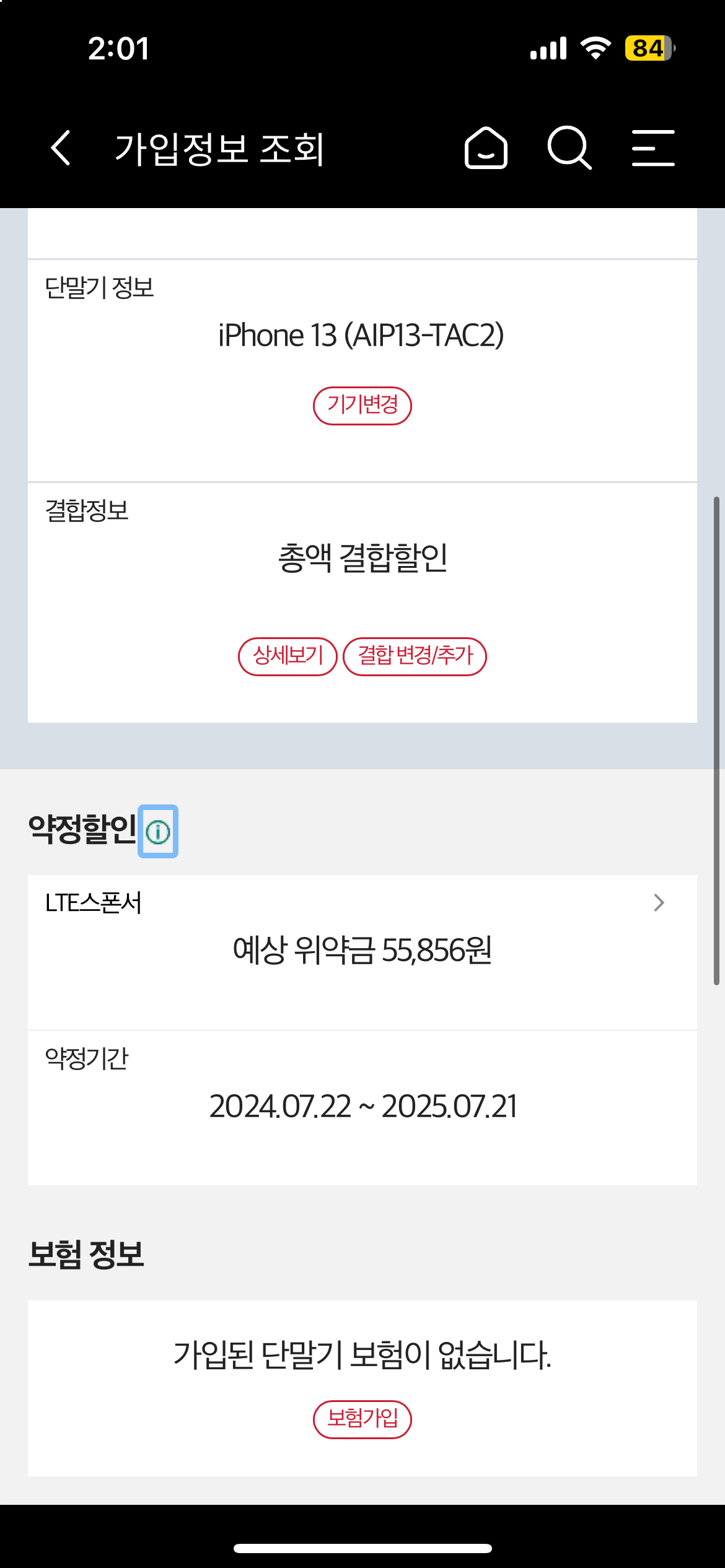Image resolution: width=725 pixels, height=1568 pixels.
Task: Go back from 가입정보 조회
Action: 61,148
